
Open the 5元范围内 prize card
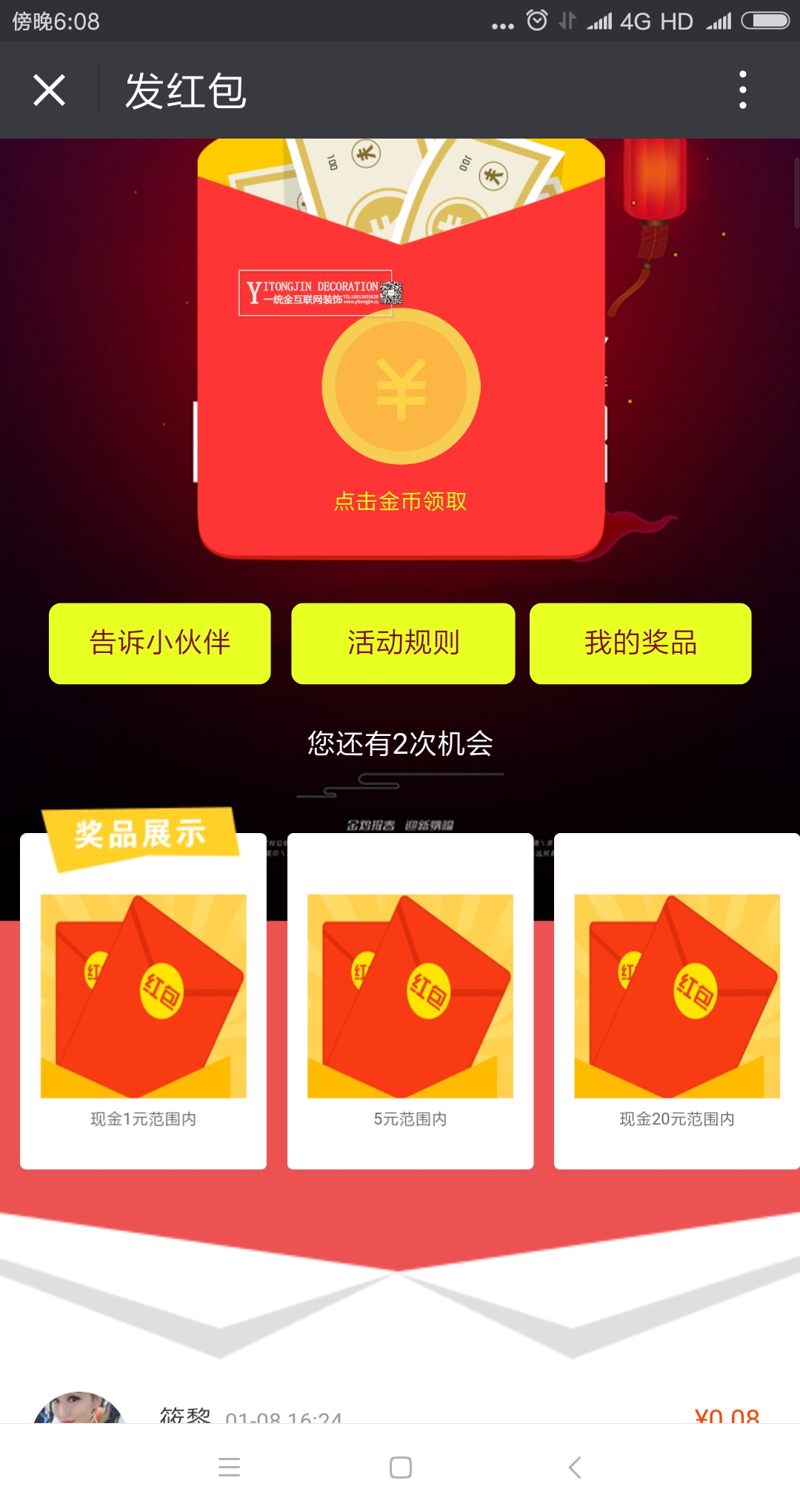click(410, 1001)
